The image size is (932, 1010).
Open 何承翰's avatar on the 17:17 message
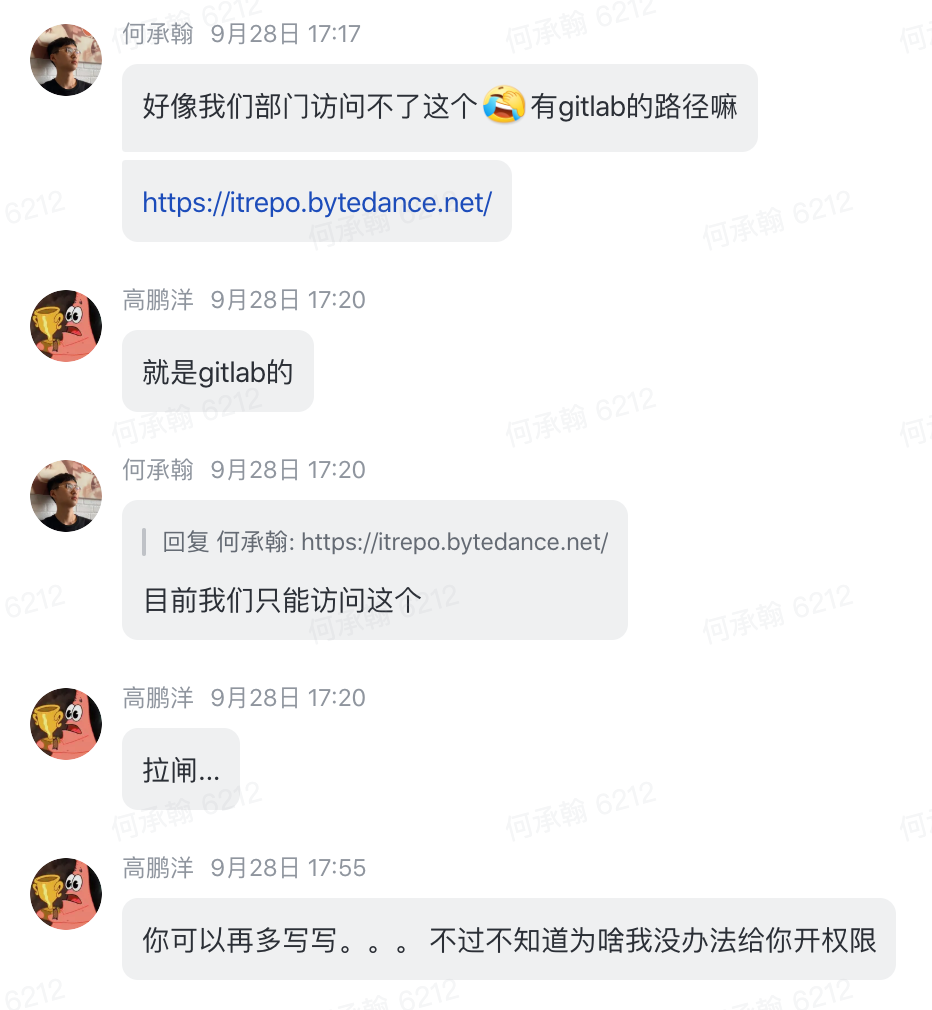click(x=66, y=59)
